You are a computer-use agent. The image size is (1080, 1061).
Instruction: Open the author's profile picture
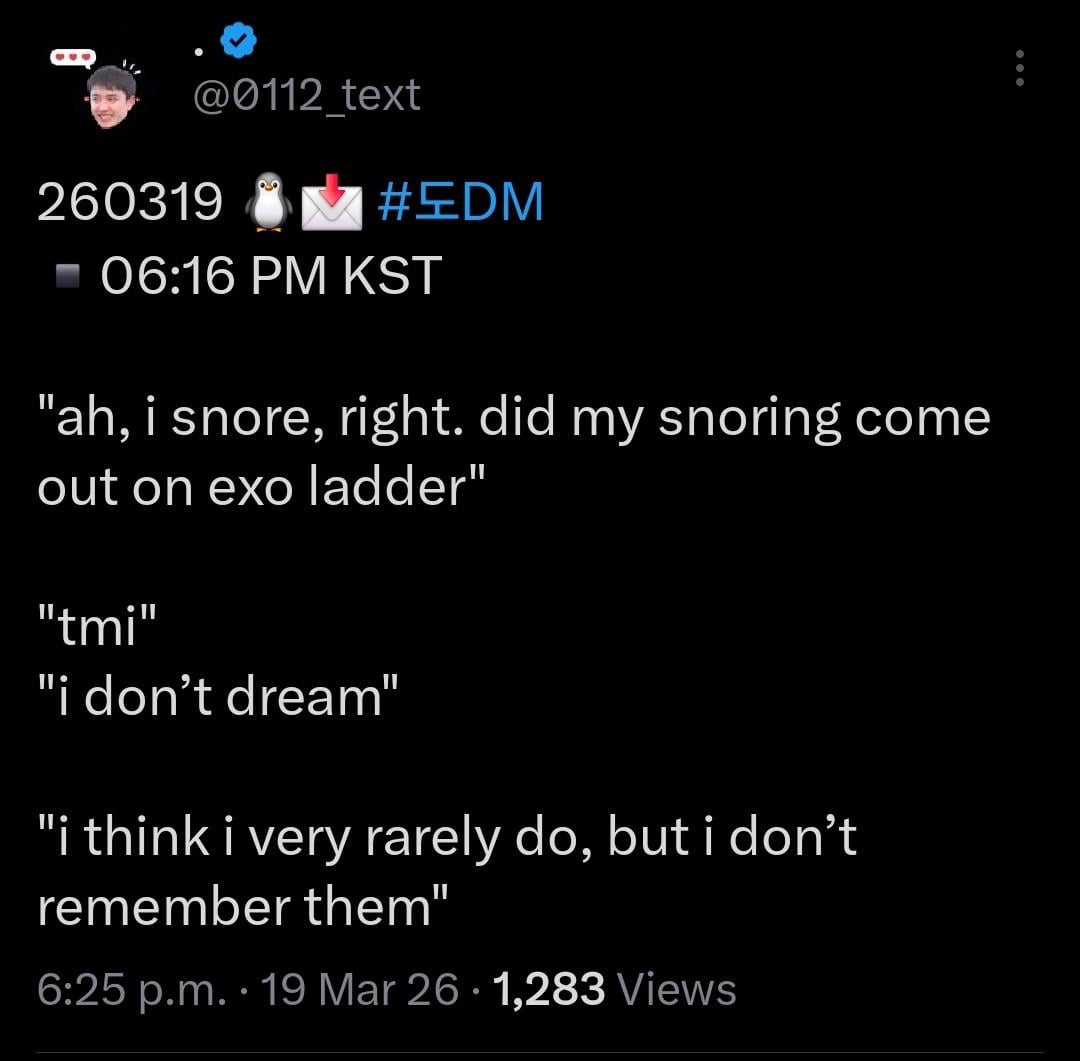tap(109, 95)
